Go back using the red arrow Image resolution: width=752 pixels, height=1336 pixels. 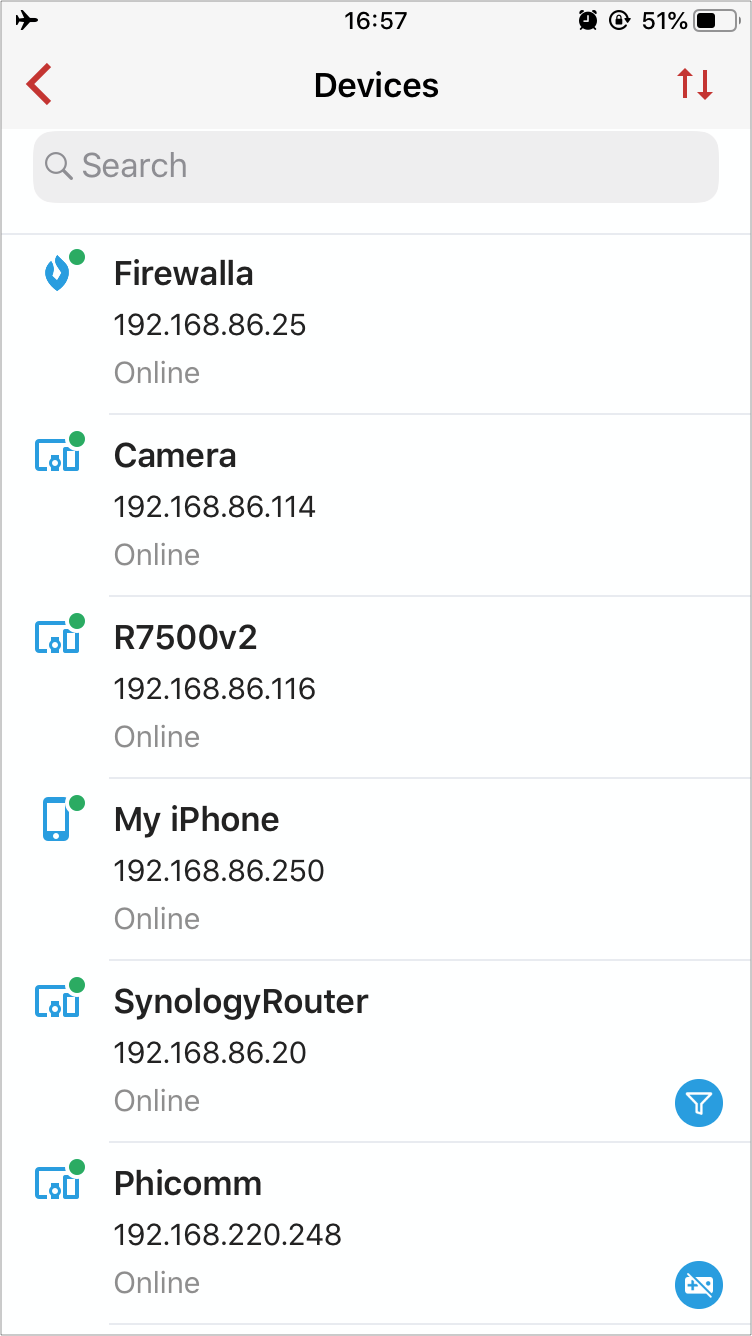tap(39, 85)
